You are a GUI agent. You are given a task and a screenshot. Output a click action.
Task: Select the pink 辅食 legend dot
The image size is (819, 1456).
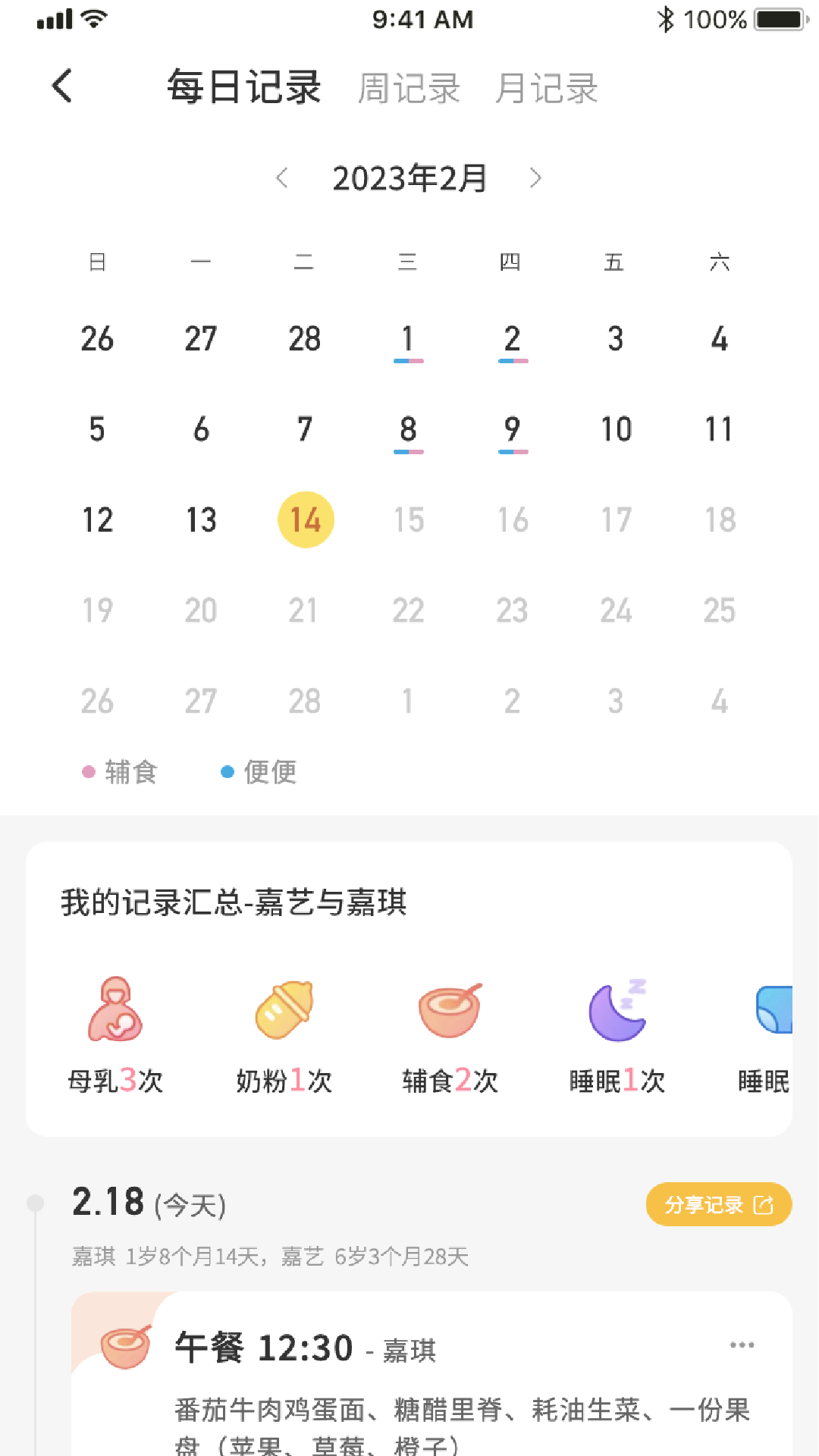(88, 772)
